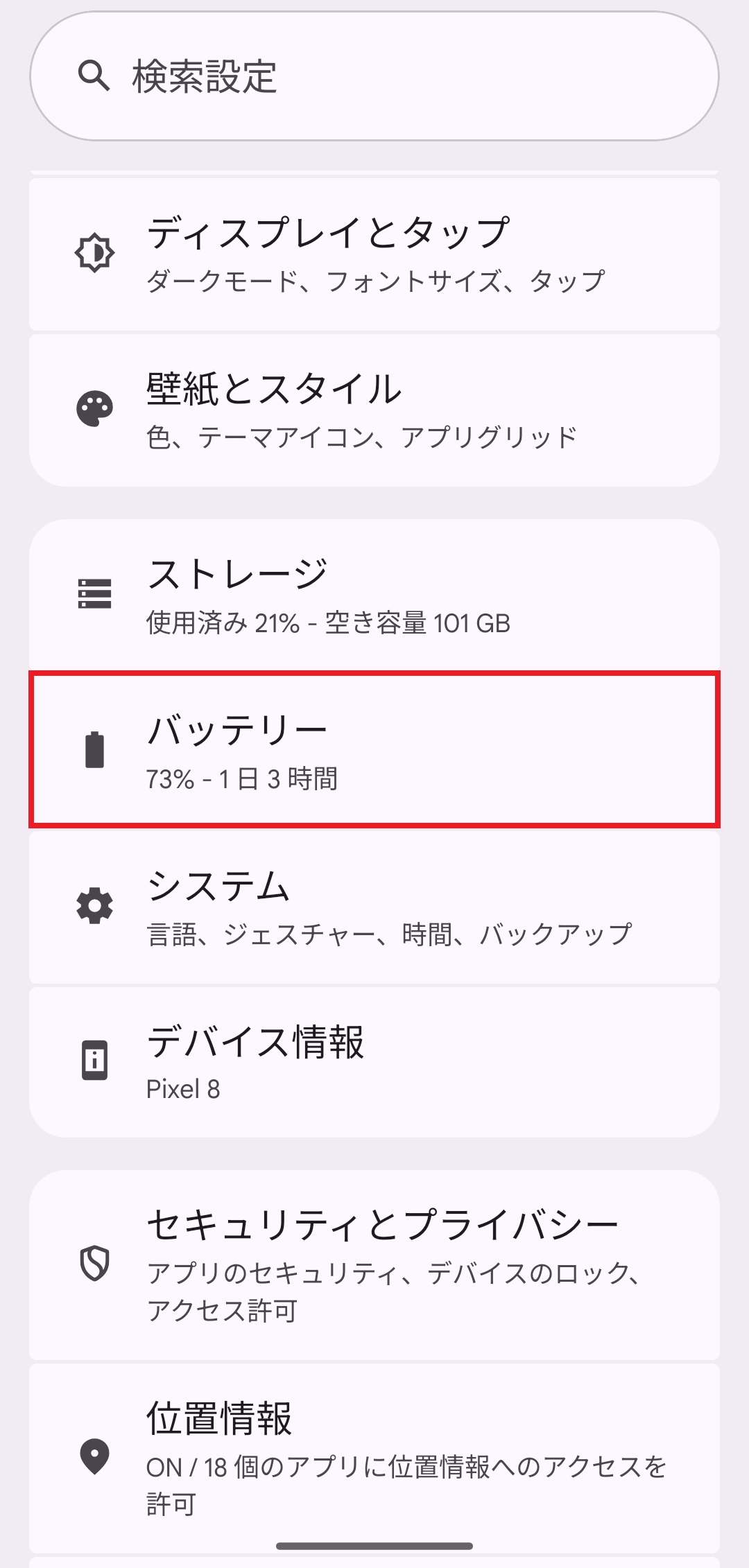
Task: Open ストレージ settings
Action: tap(374, 595)
